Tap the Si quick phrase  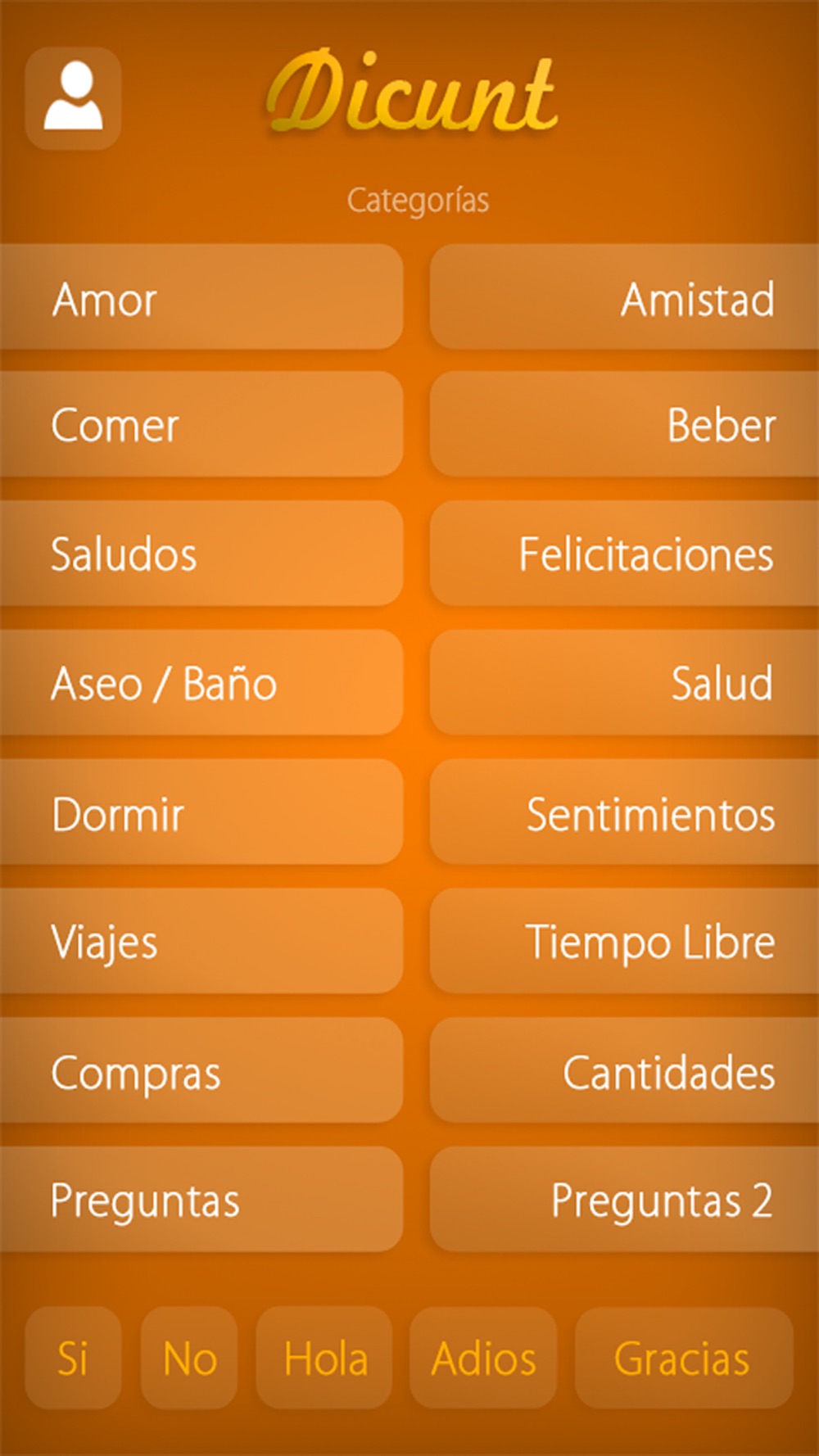pyautogui.click(x=73, y=1358)
